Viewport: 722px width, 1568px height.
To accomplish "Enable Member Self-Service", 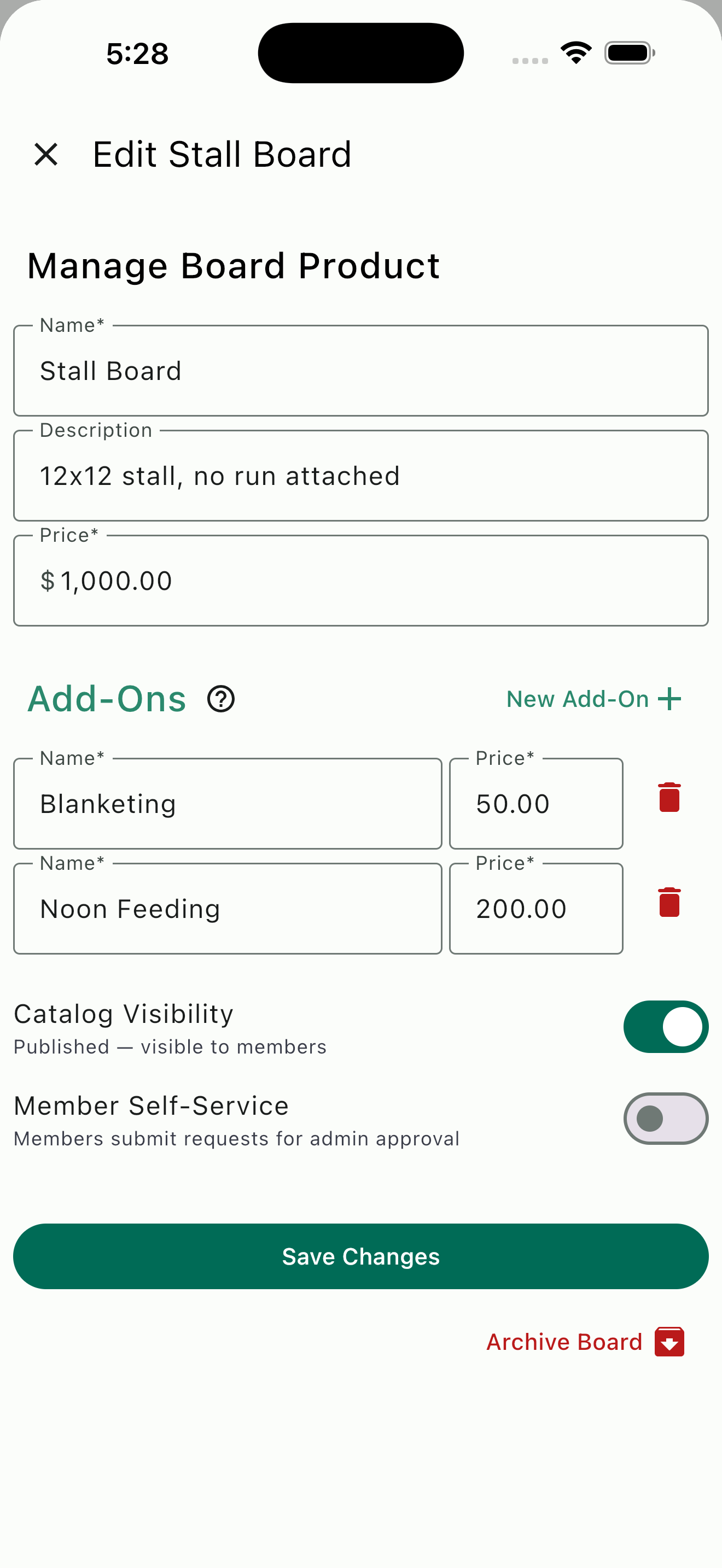I will (666, 1118).
